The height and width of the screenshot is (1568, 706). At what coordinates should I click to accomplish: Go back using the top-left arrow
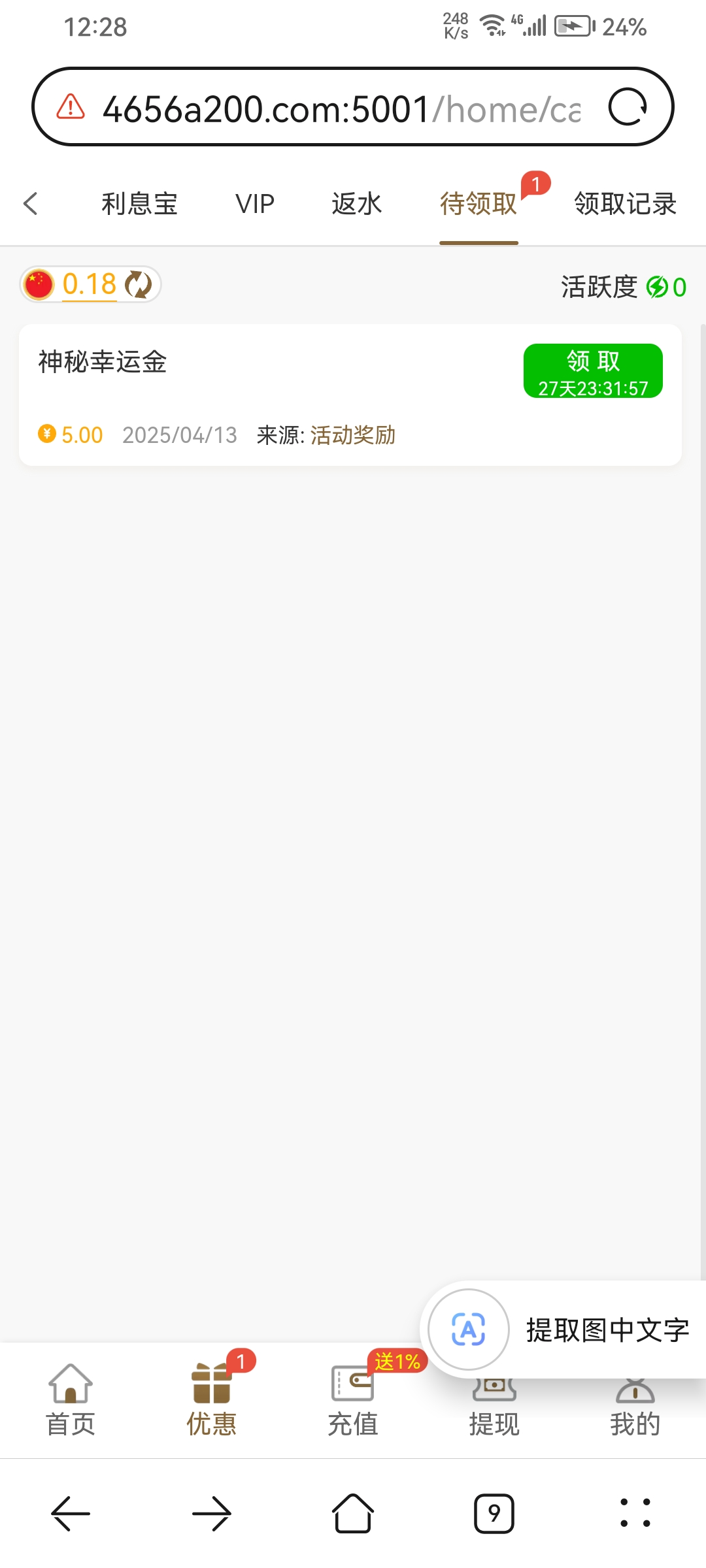tap(31, 204)
